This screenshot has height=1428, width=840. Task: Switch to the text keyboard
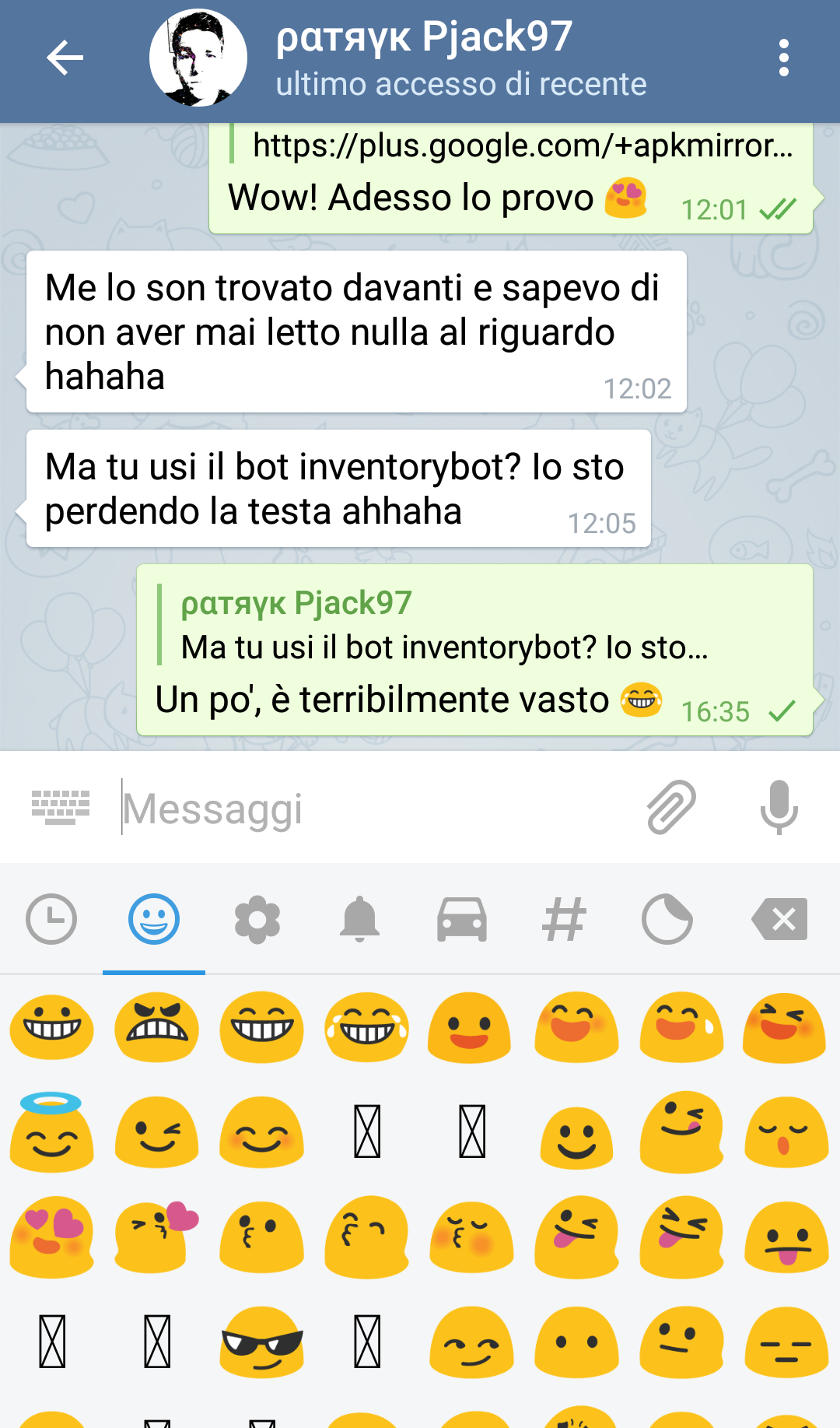pos(61,807)
